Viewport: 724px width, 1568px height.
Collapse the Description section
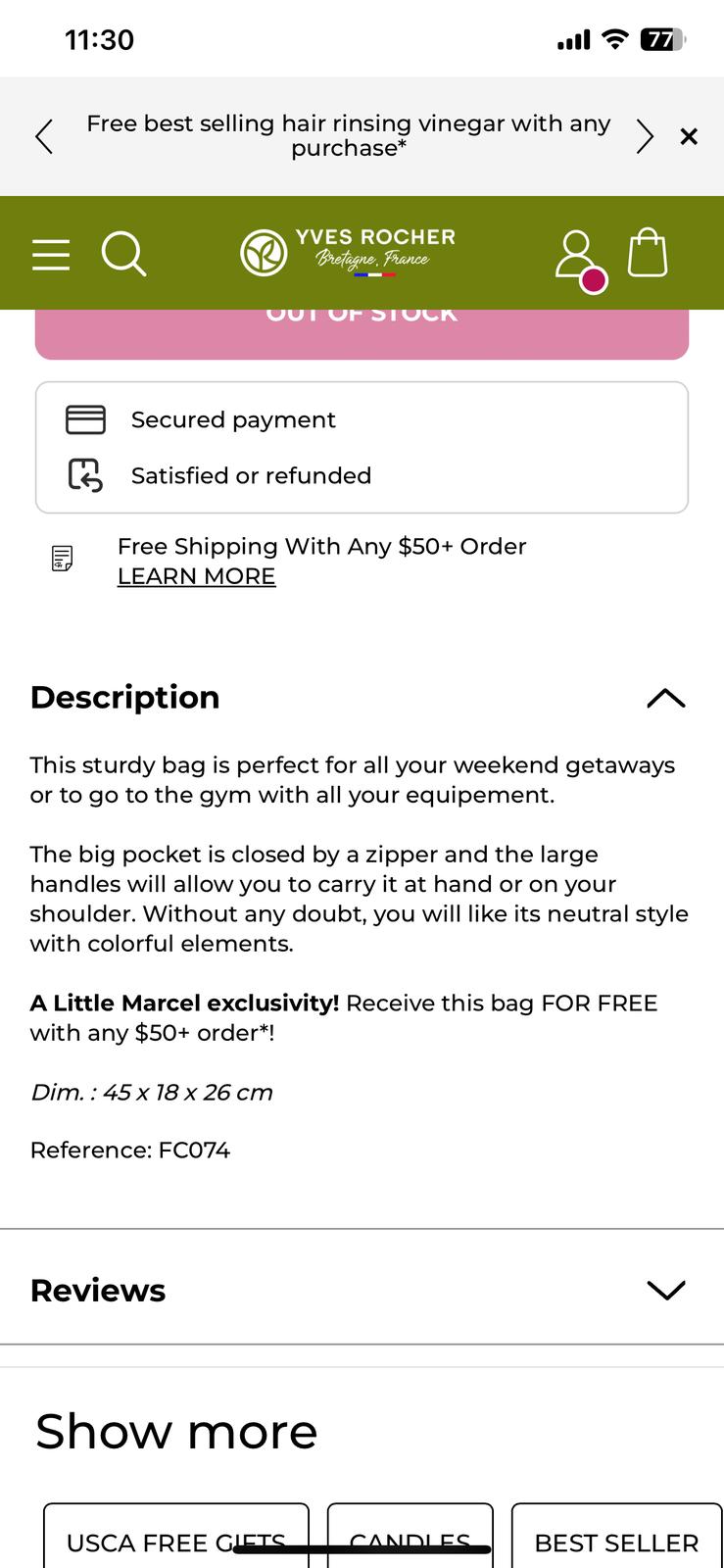click(x=665, y=698)
